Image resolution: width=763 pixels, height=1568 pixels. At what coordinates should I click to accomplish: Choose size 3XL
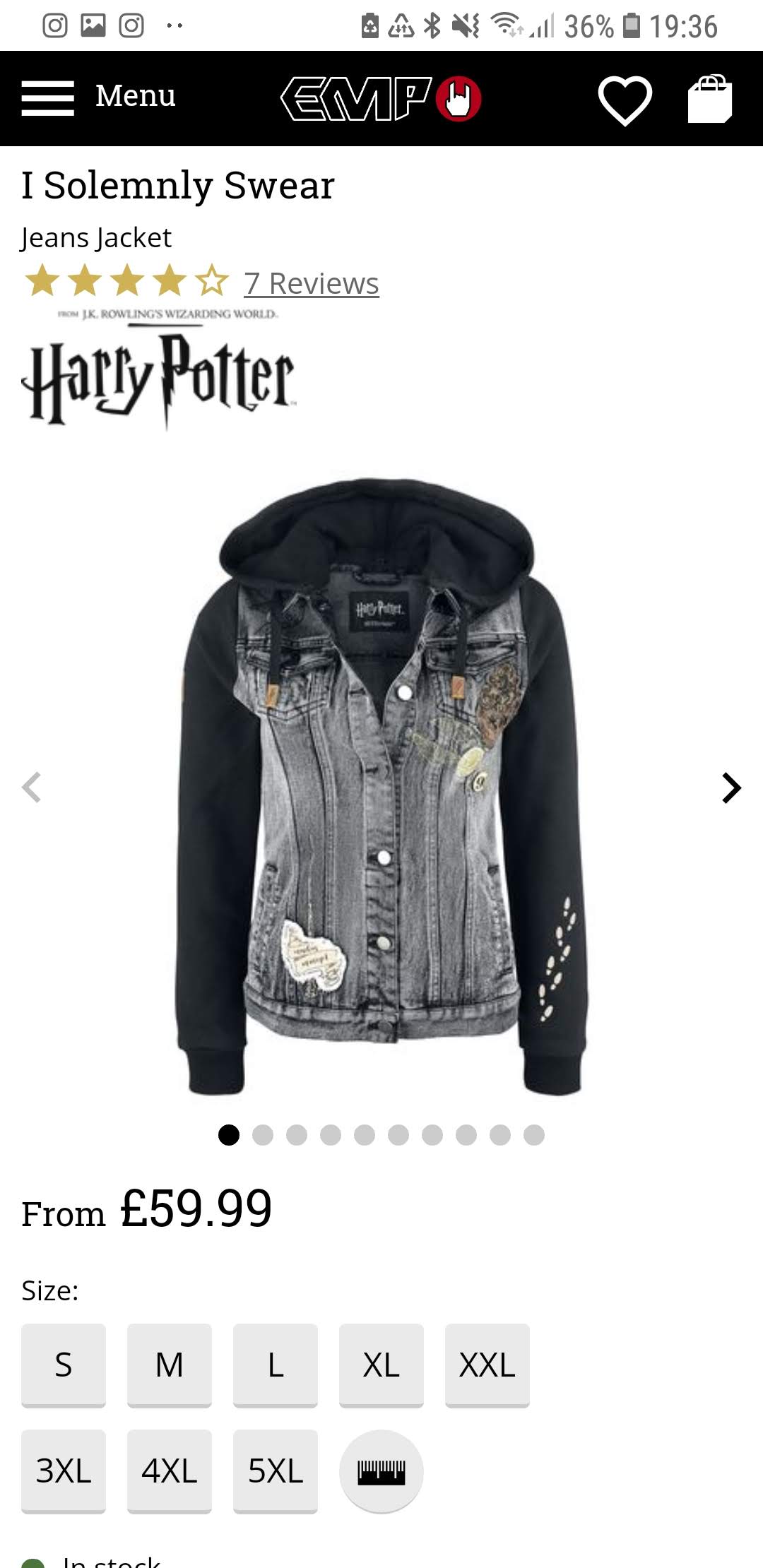[64, 1471]
